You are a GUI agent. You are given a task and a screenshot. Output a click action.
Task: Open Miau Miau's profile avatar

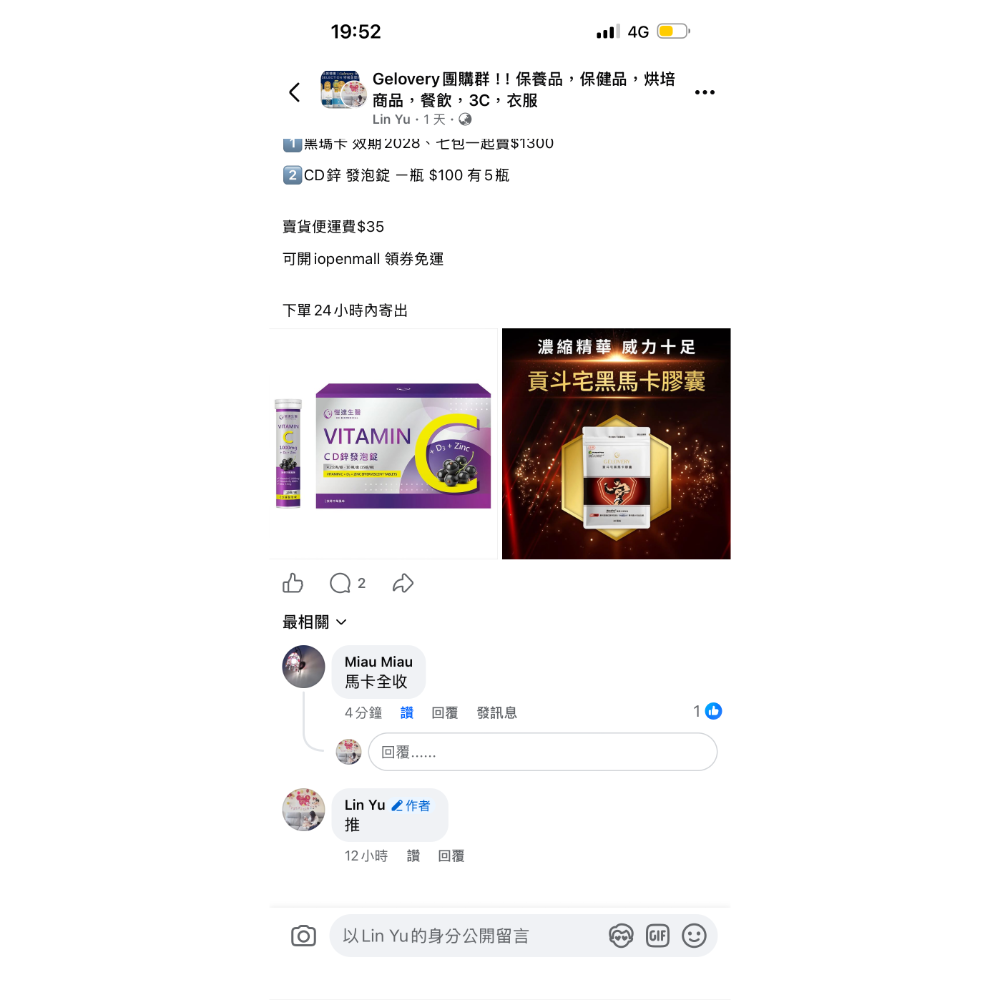click(x=304, y=666)
